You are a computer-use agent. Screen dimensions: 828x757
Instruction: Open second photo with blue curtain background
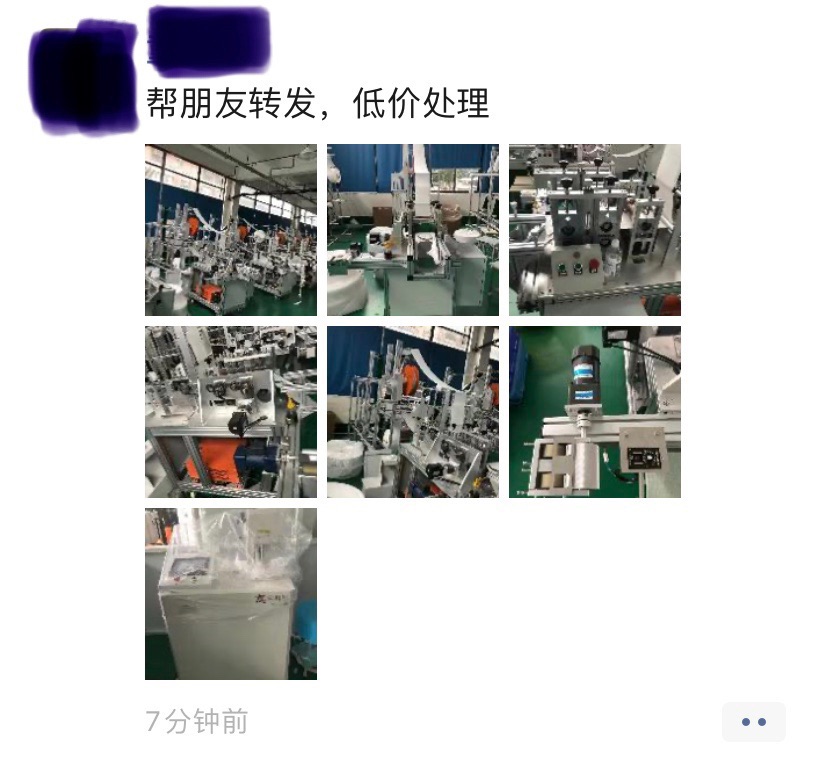click(x=413, y=230)
